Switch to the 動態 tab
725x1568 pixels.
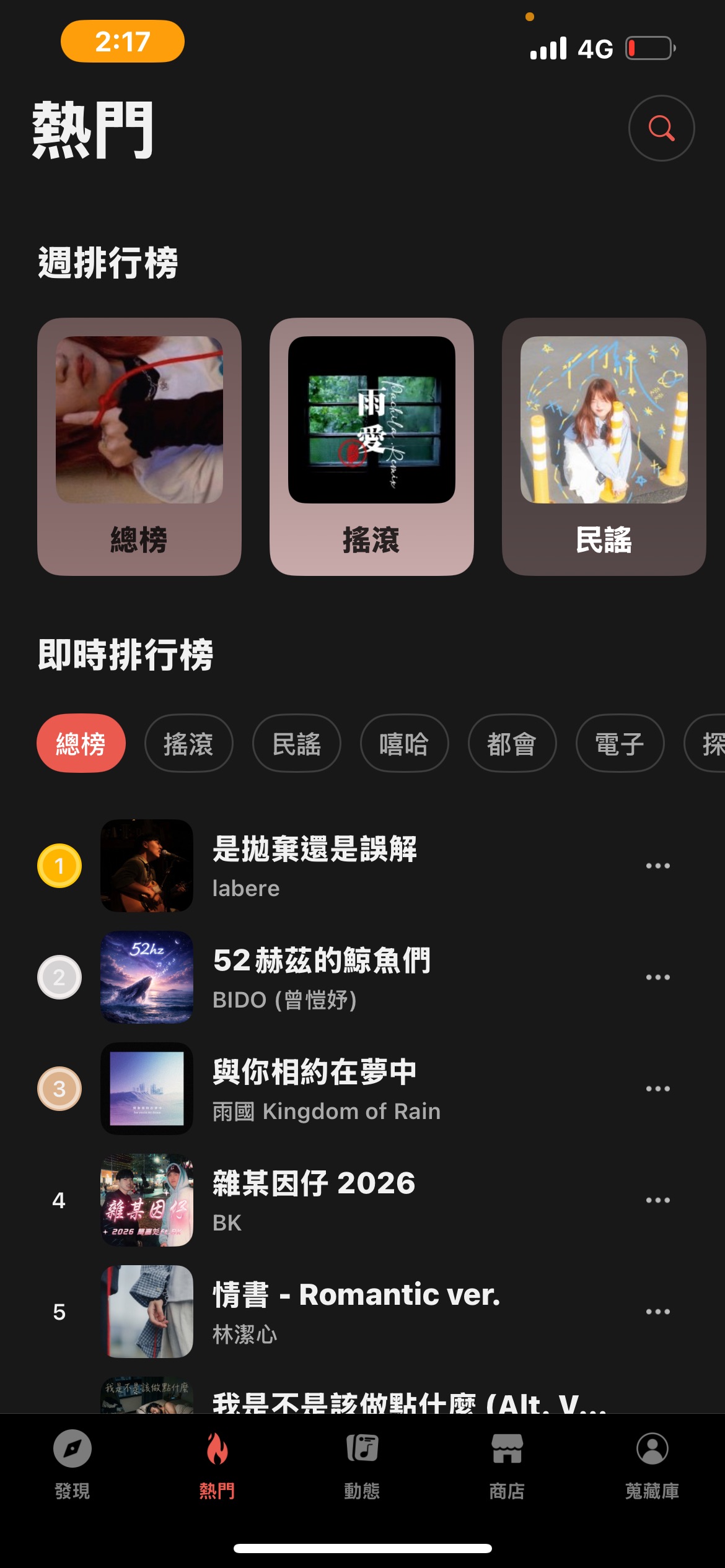pos(362,1465)
